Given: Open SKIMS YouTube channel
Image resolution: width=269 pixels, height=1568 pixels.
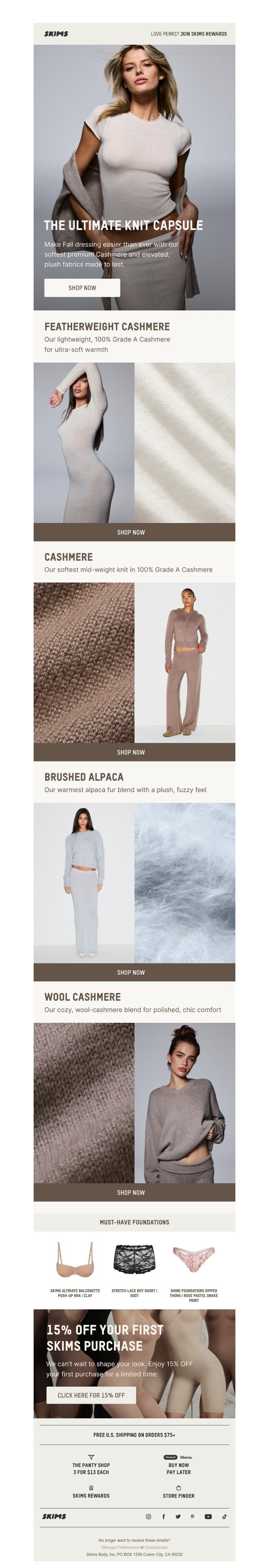Looking at the screenshot, I should (208, 1516).
